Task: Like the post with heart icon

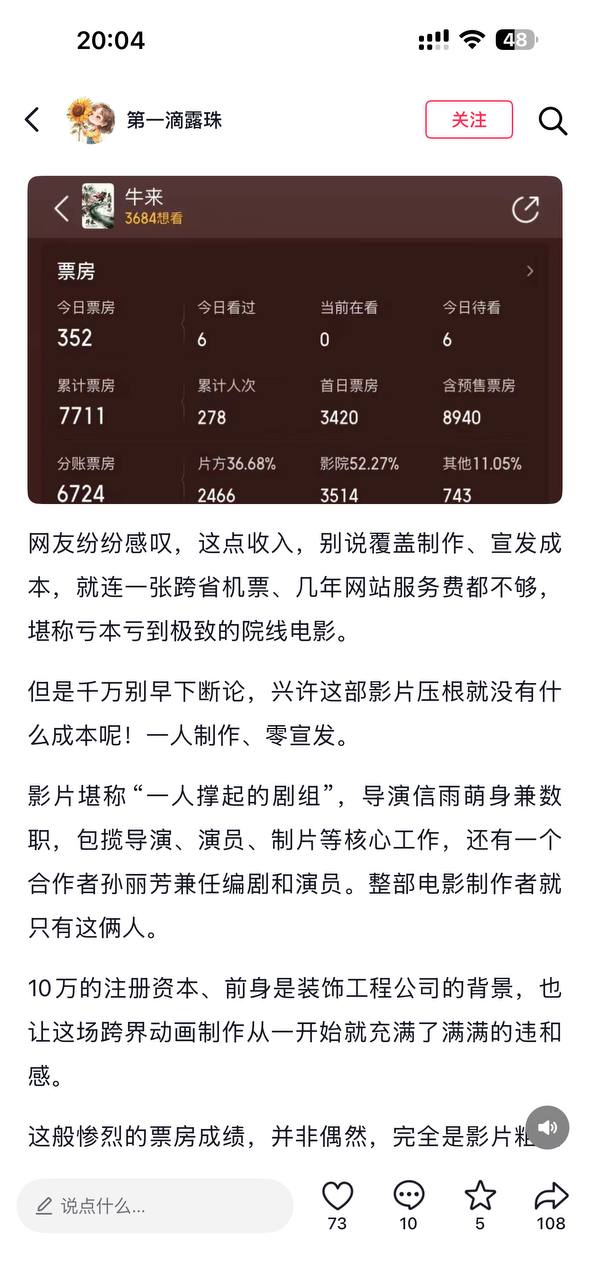Action: pyautogui.click(x=338, y=1196)
